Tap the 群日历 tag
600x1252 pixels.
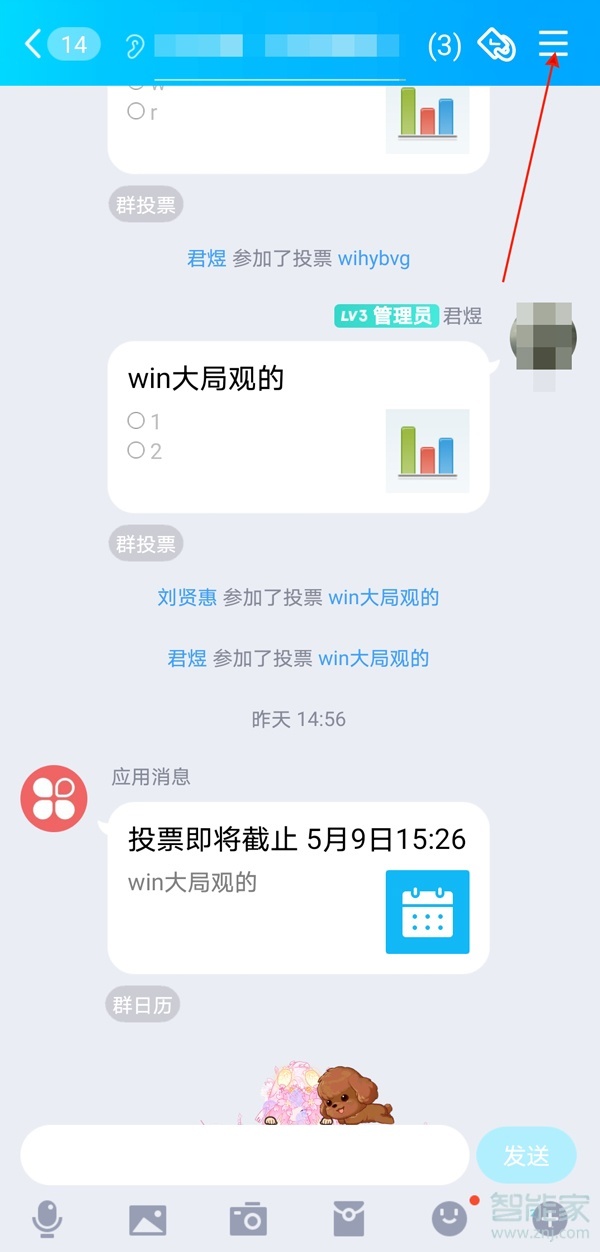pyautogui.click(x=143, y=1005)
